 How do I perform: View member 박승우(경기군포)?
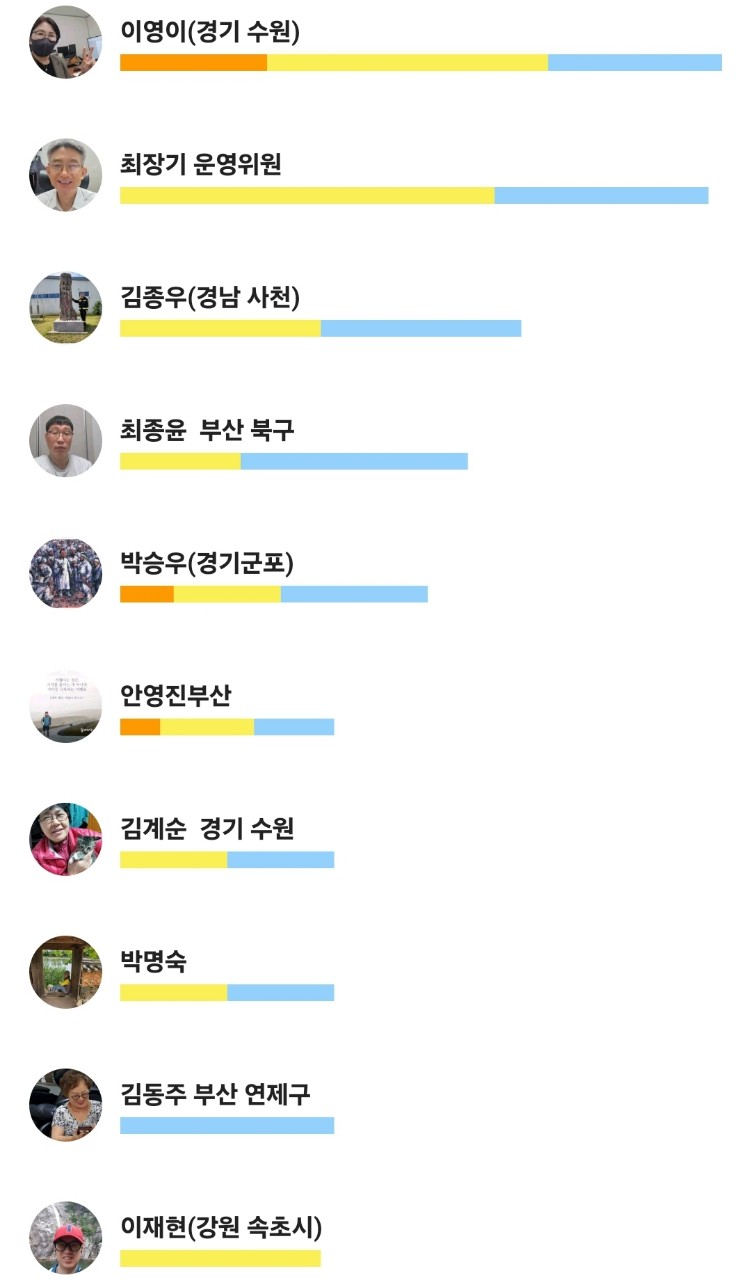tap(375, 574)
